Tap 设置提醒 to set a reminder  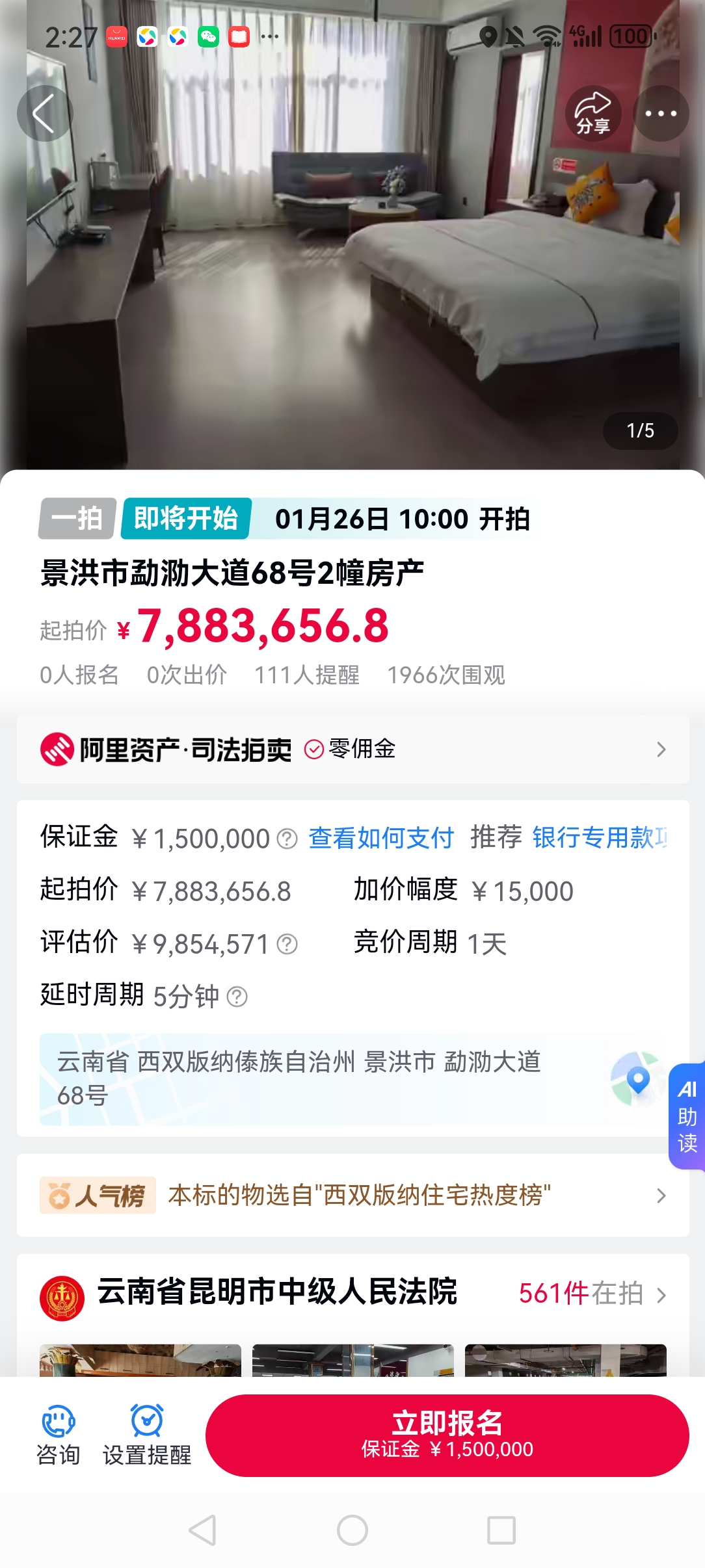point(147,1435)
